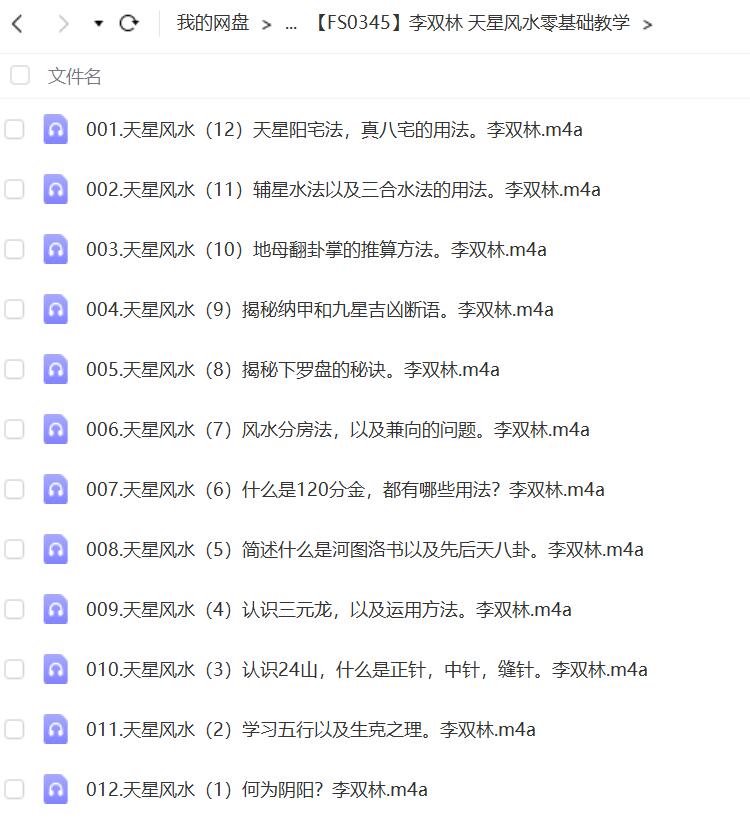Open file 003 地母翻卦掌的推算方法

[316, 250]
